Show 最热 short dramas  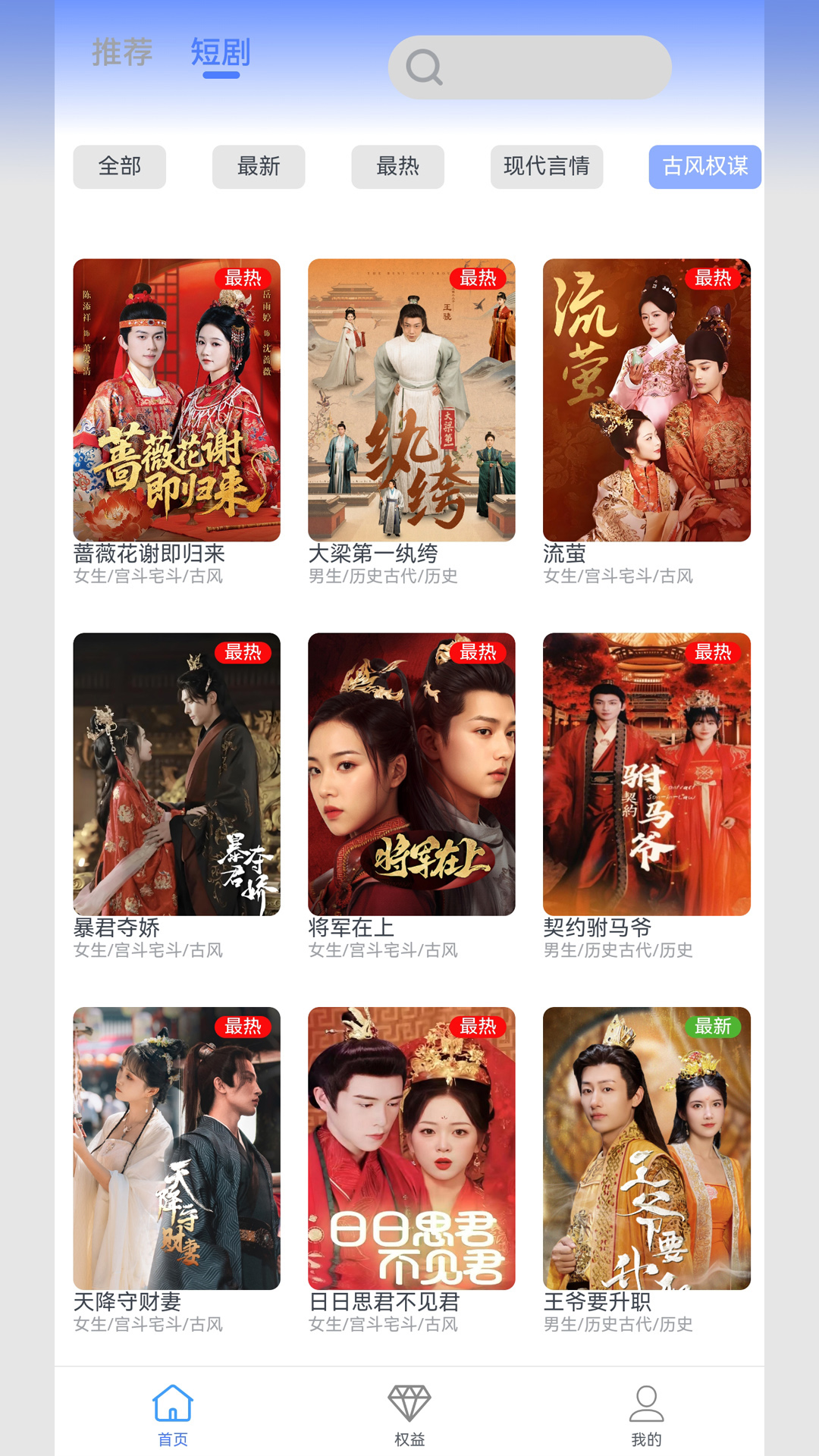397,167
